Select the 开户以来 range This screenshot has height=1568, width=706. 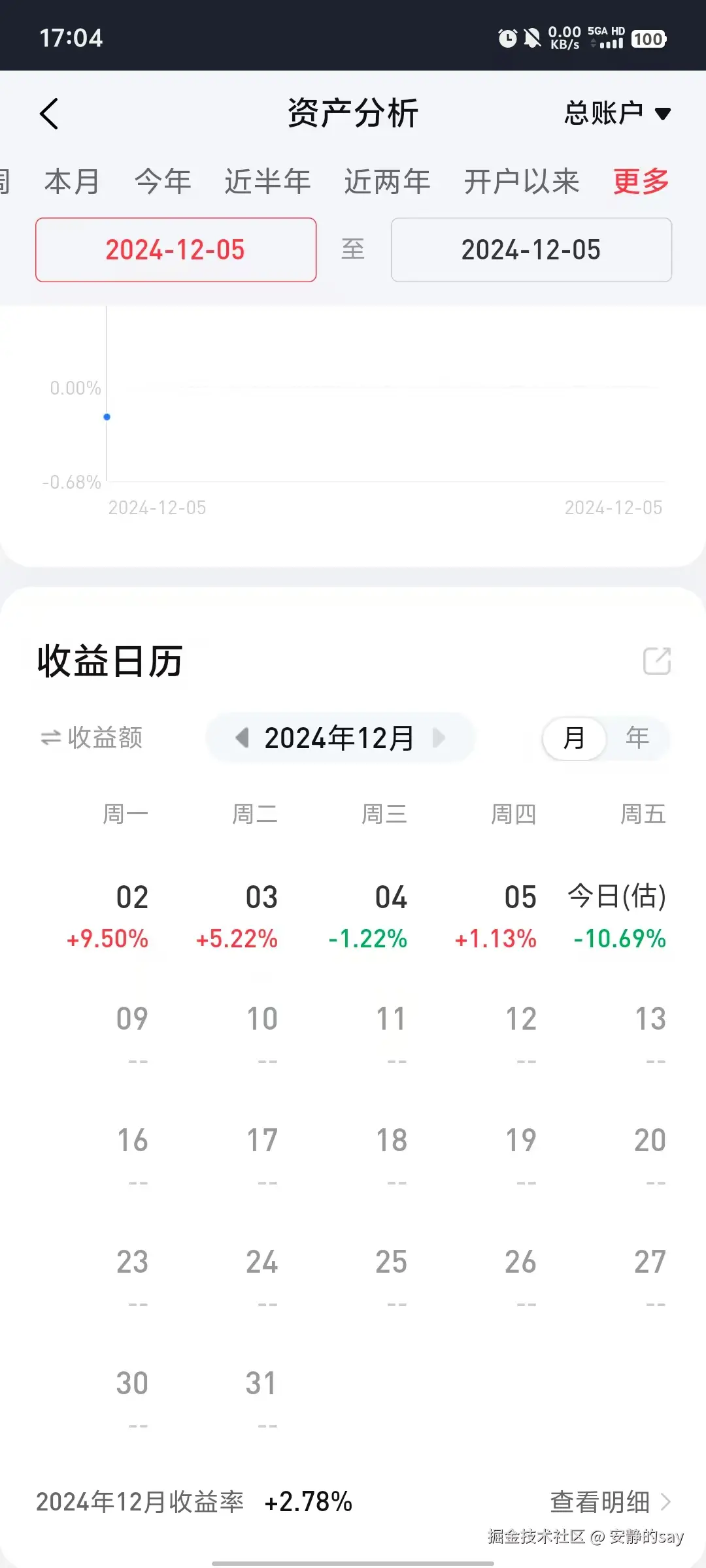tap(521, 181)
